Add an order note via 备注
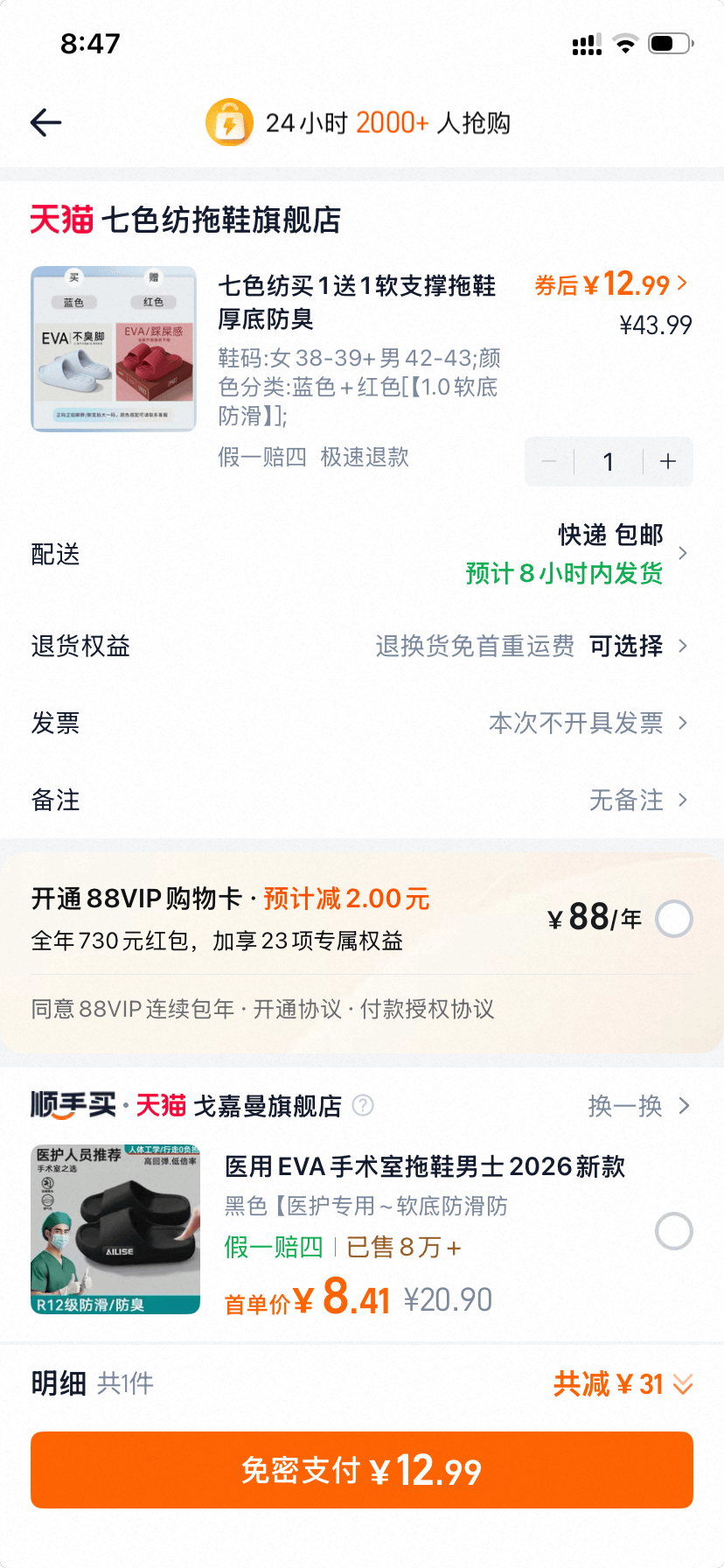Viewport: 724px width, 1568px height. click(x=362, y=800)
